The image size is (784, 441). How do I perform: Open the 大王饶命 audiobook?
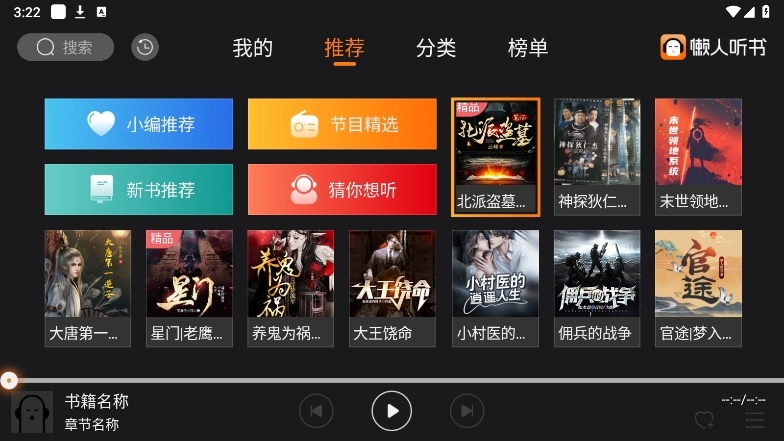[x=392, y=288]
